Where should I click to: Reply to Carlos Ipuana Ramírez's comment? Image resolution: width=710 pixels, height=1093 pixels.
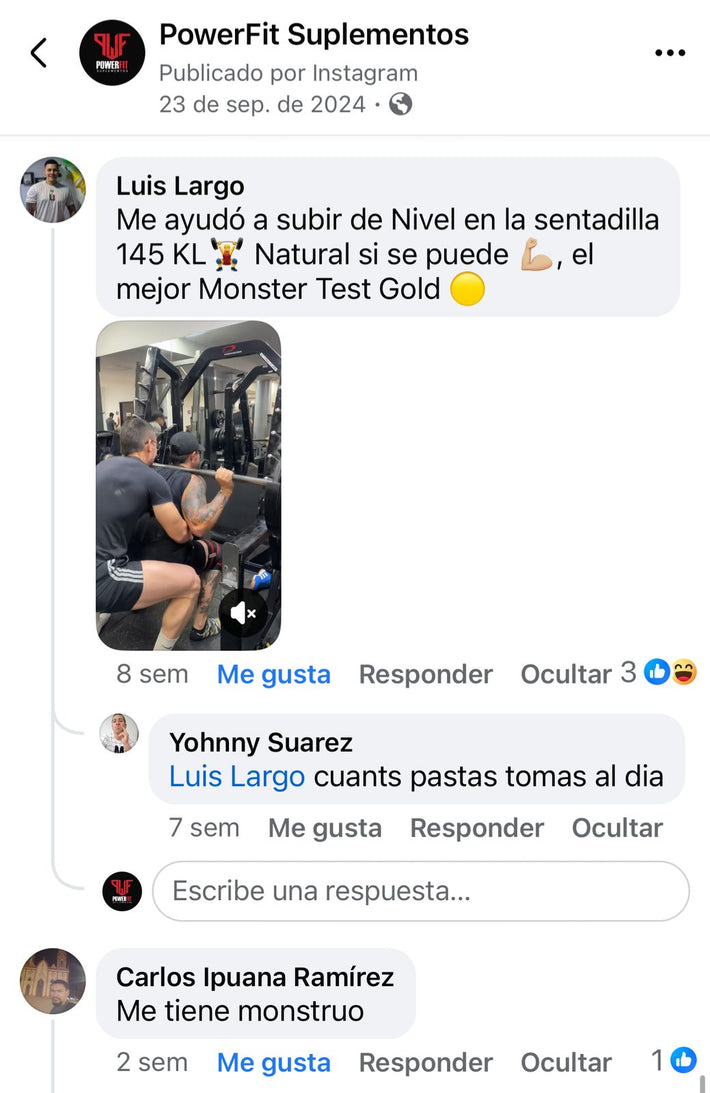point(425,1063)
